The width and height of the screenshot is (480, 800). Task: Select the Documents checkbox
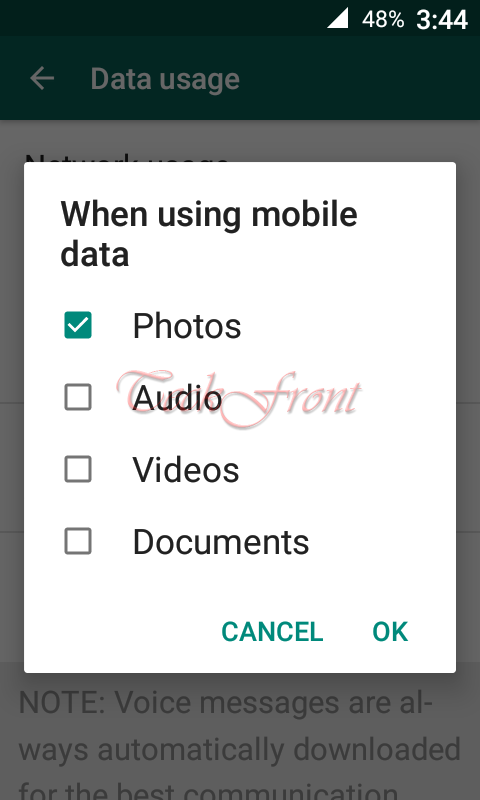click(78, 541)
